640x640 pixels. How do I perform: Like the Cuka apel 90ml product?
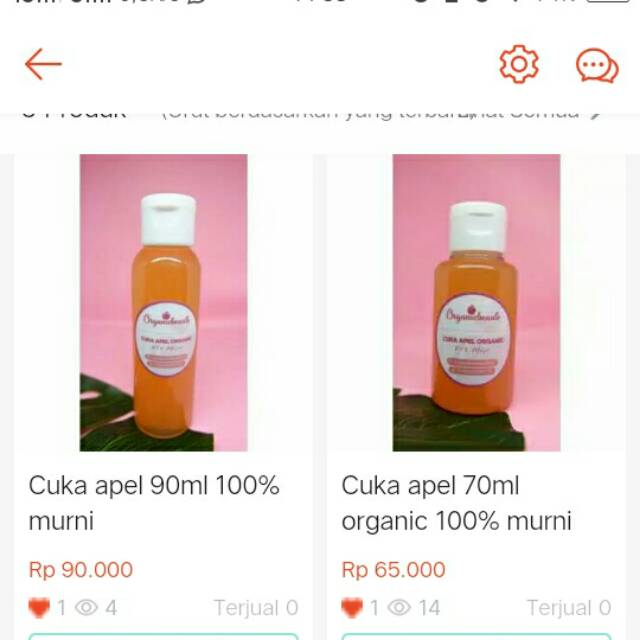[39, 607]
